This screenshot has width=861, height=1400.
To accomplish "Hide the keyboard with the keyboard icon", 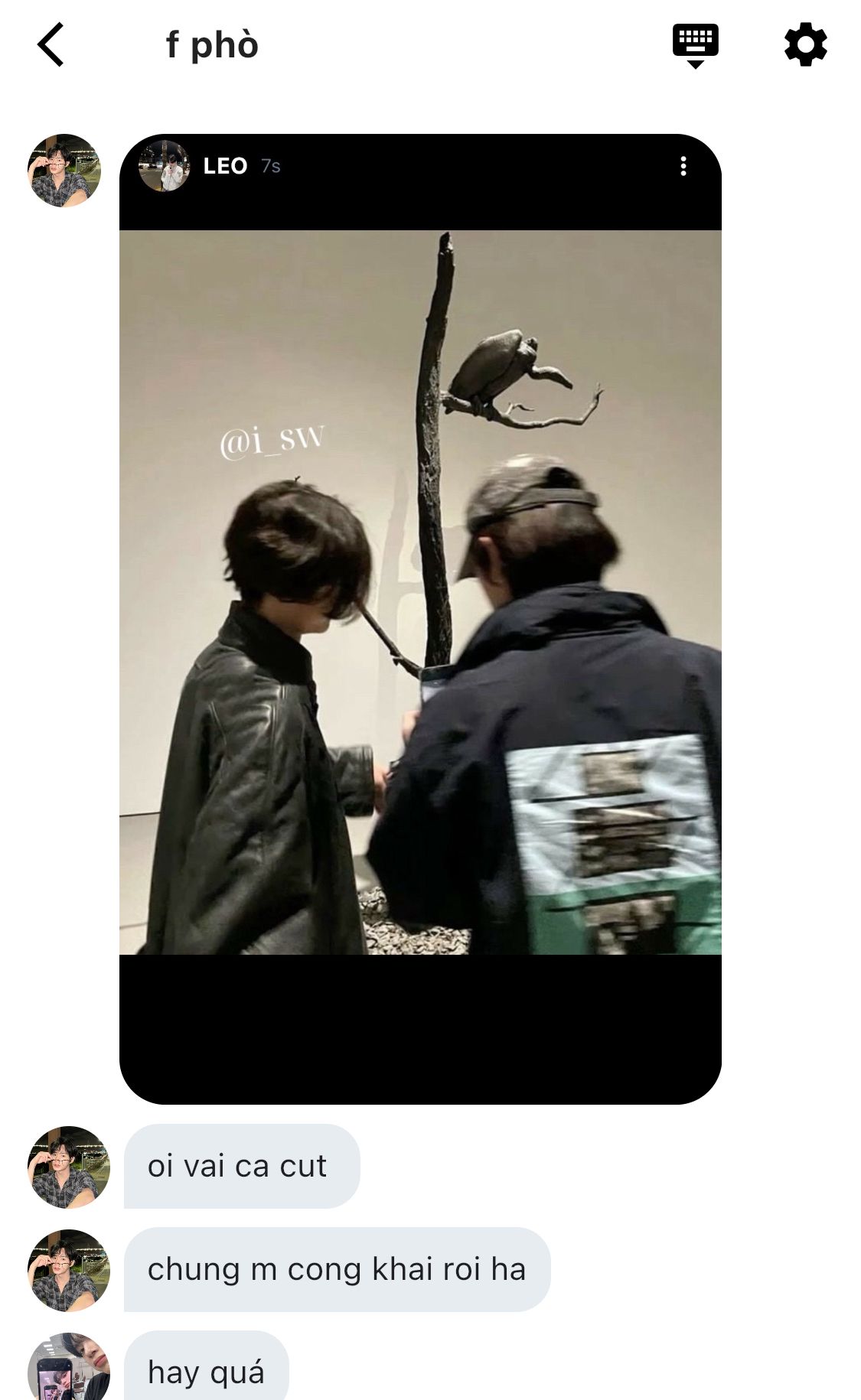I will point(695,45).
